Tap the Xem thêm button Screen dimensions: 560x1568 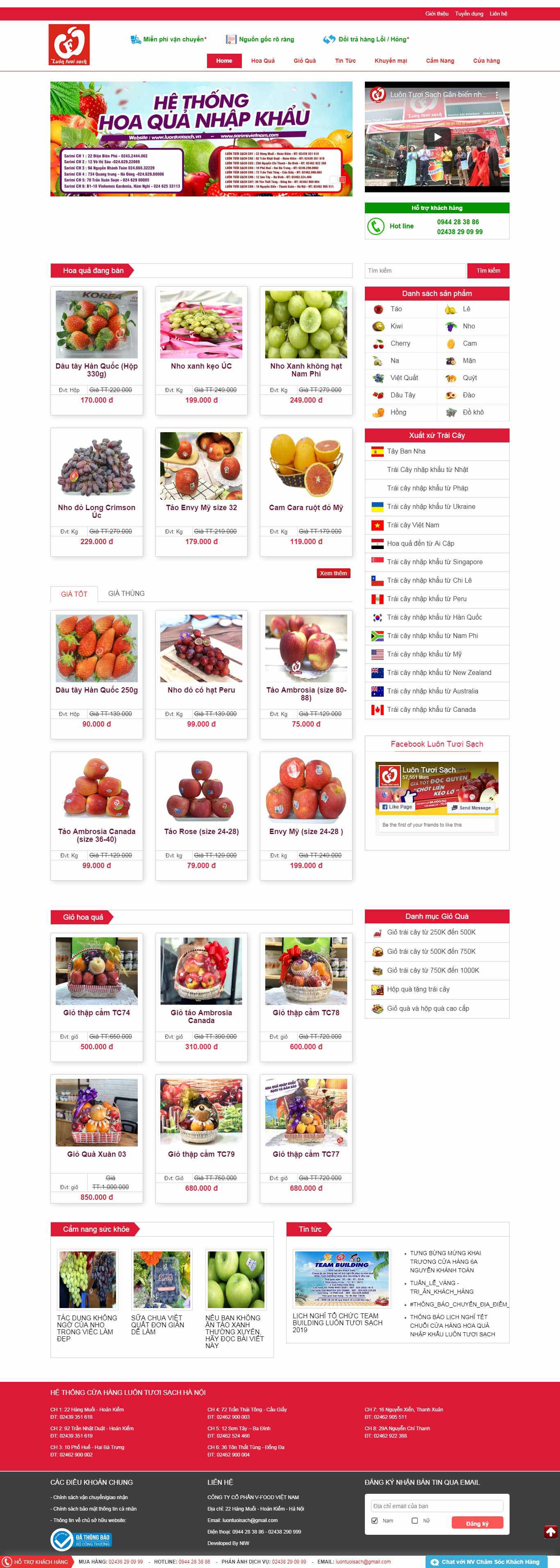coord(334,573)
